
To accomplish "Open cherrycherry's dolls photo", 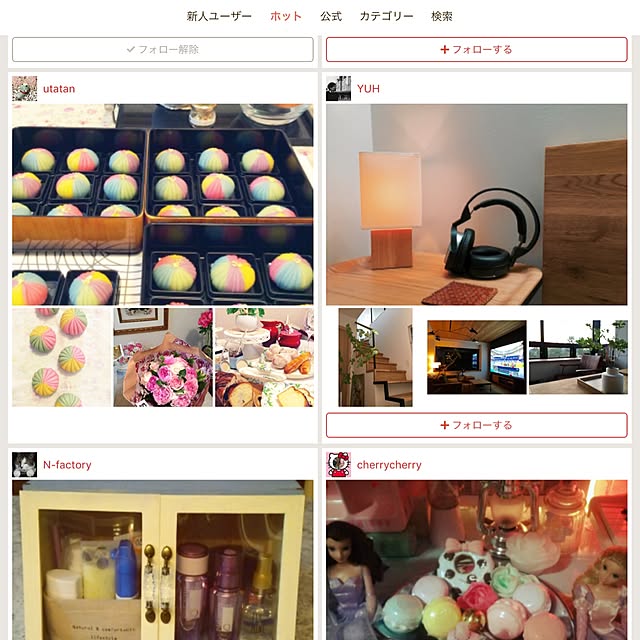I will coord(476,560).
